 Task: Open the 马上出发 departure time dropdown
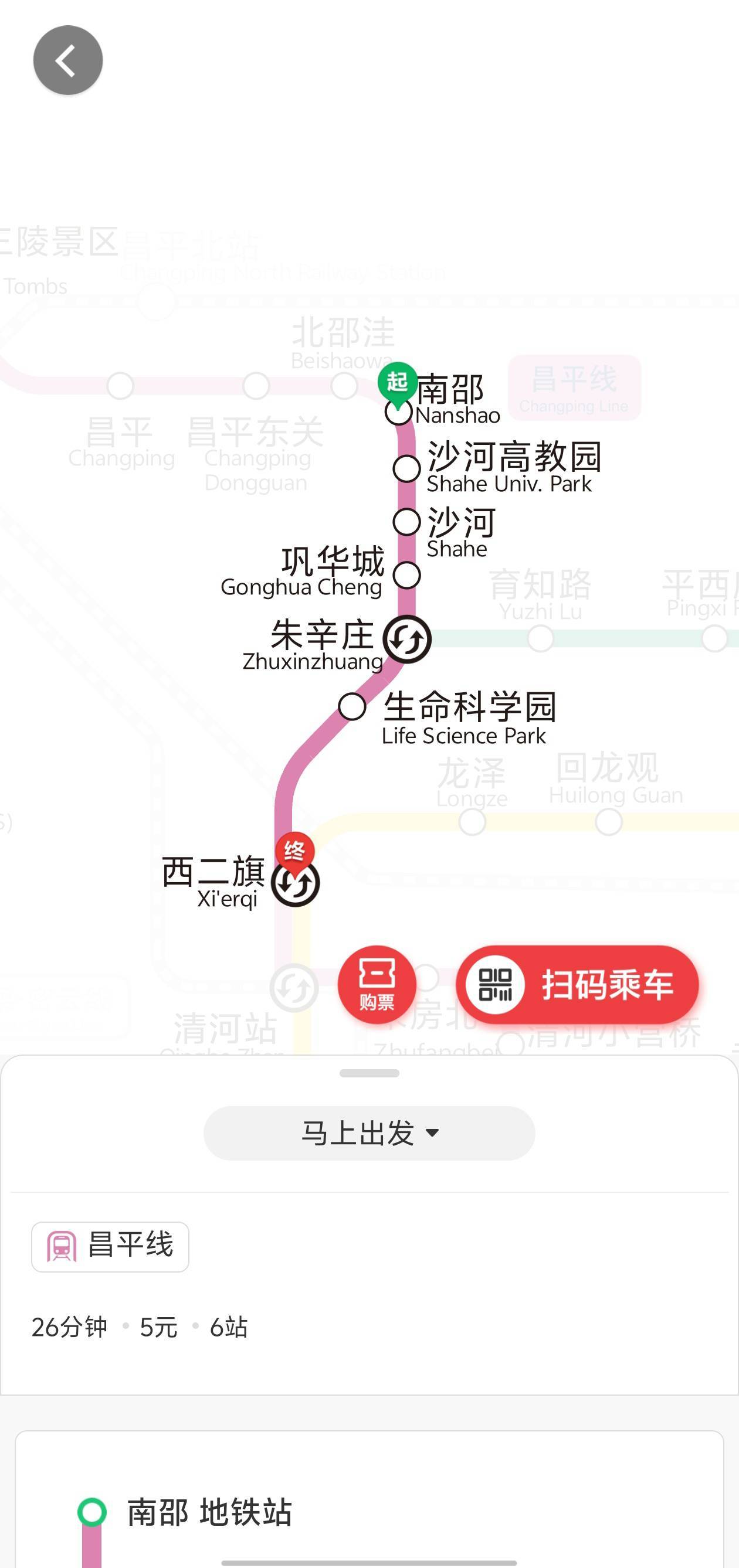369,1133
